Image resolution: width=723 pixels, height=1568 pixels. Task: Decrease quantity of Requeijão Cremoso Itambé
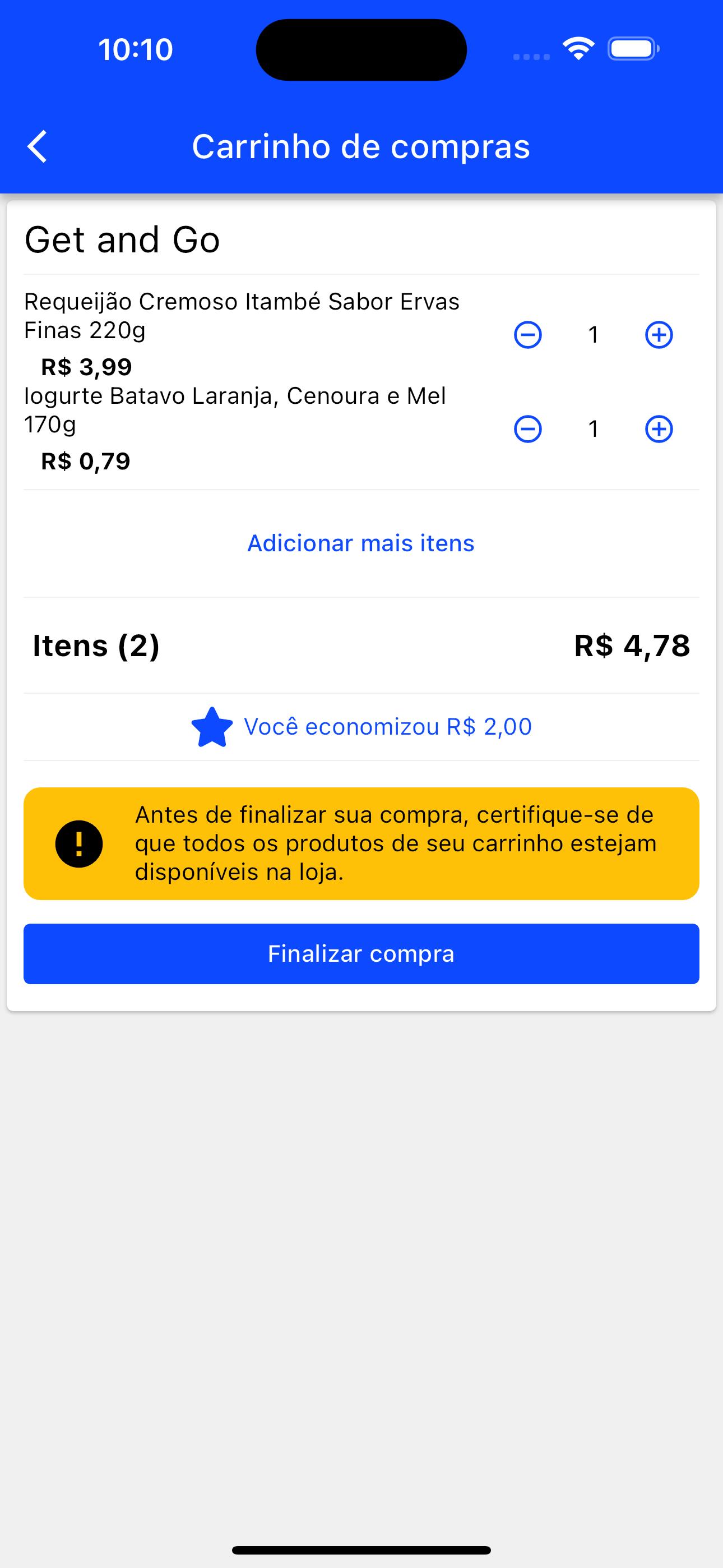pyautogui.click(x=527, y=335)
